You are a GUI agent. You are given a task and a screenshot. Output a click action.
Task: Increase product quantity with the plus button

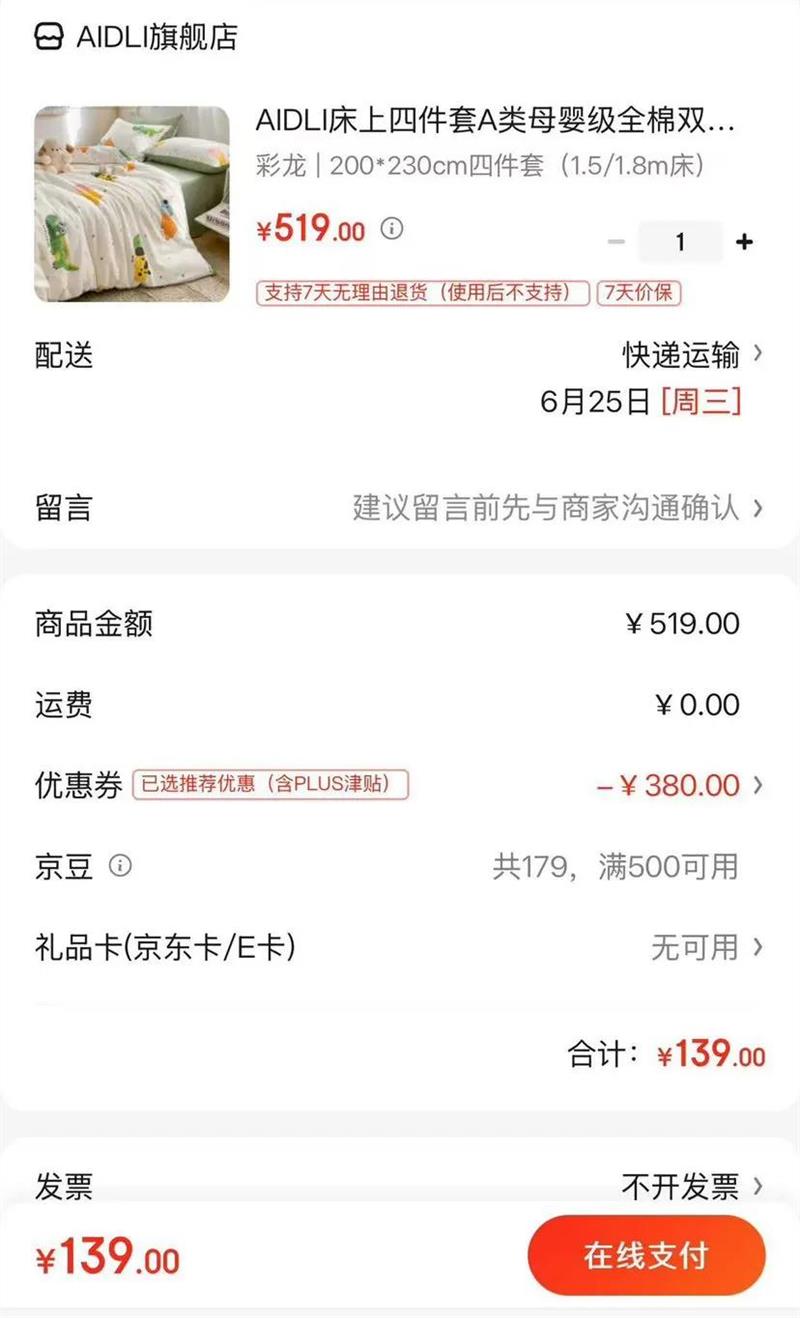click(x=744, y=242)
